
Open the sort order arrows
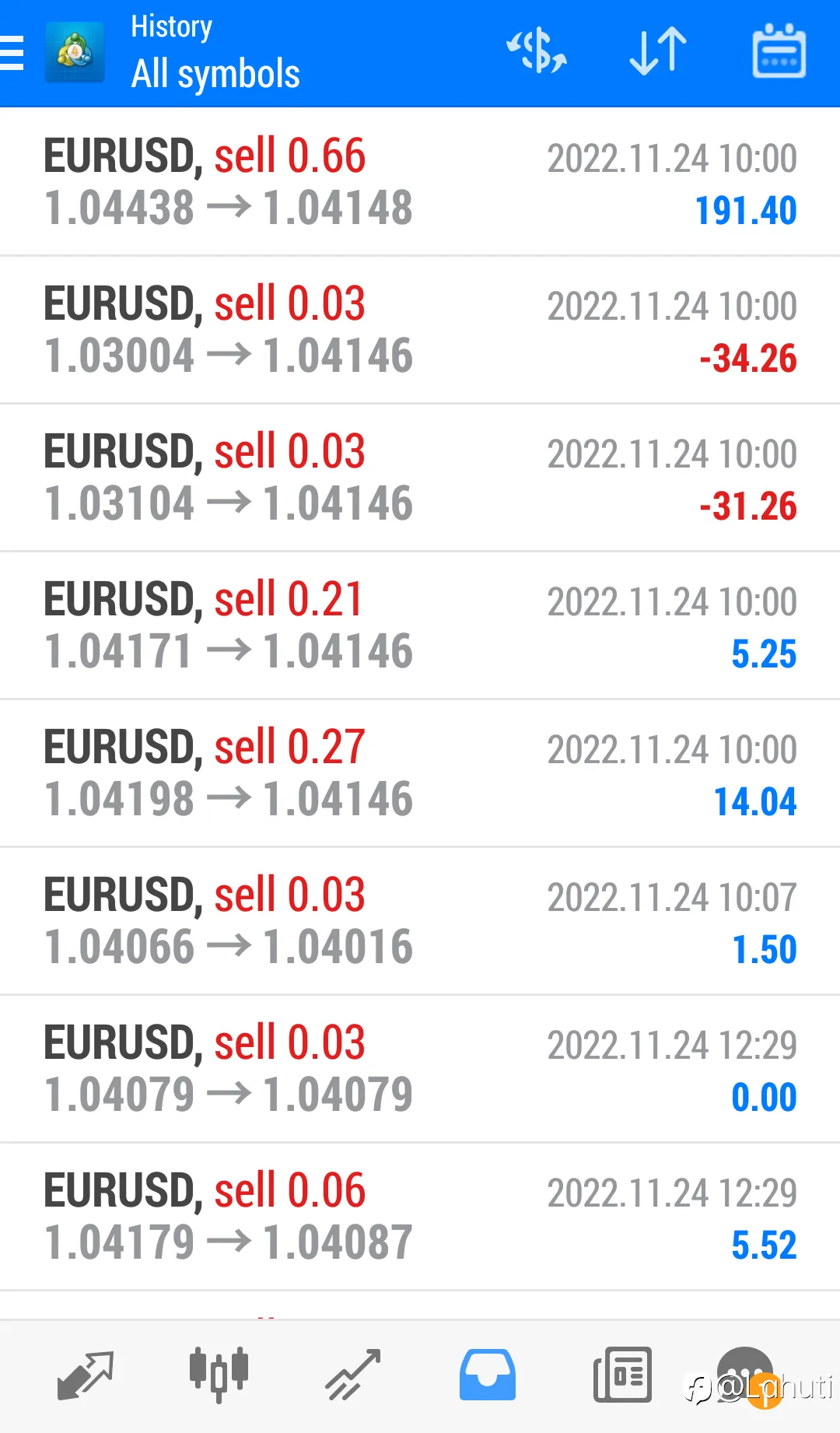pyautogui.click(x=658, y=51)
